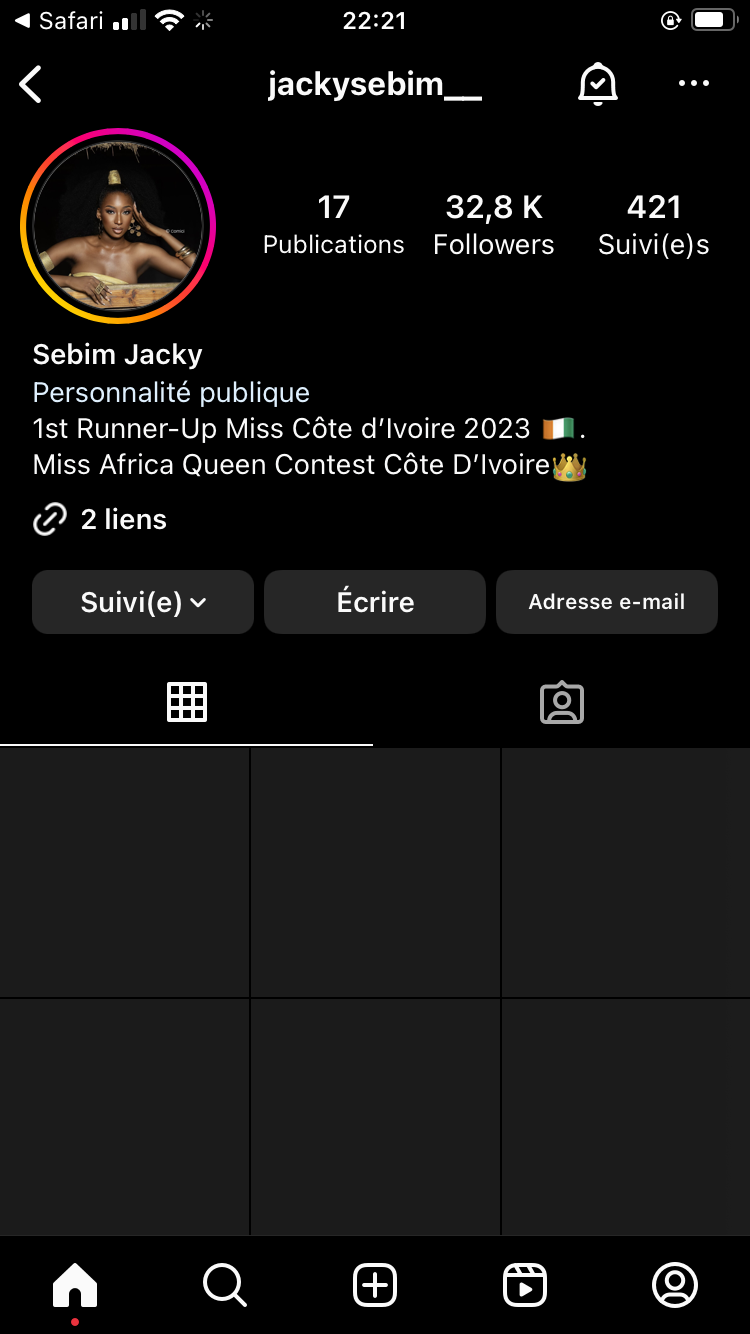Screen dimensions: 750x1334
Task: Create a new post
Action: pos(375,1285)
